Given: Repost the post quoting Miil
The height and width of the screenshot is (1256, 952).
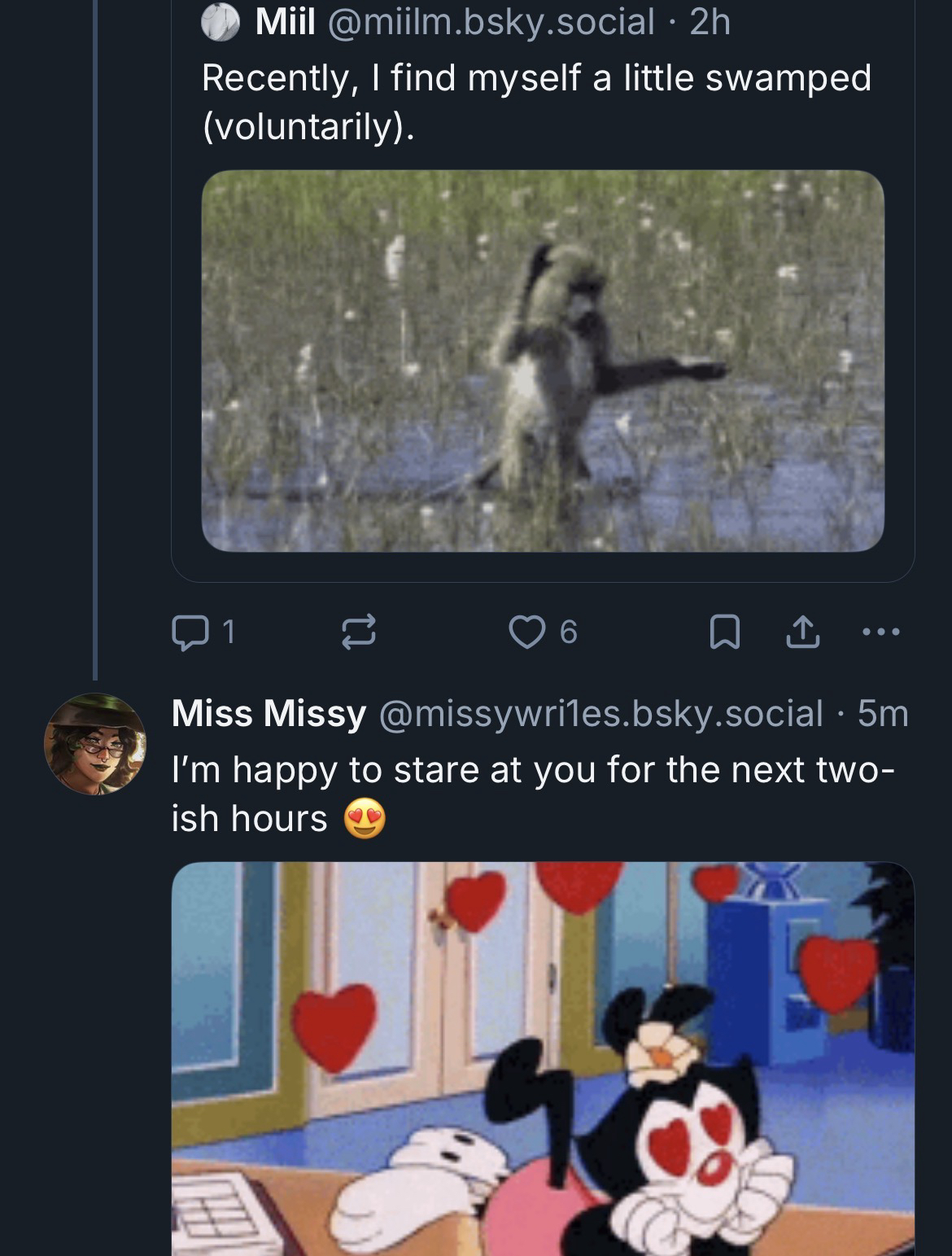Looking at the screenshot, I should [358, 632].
